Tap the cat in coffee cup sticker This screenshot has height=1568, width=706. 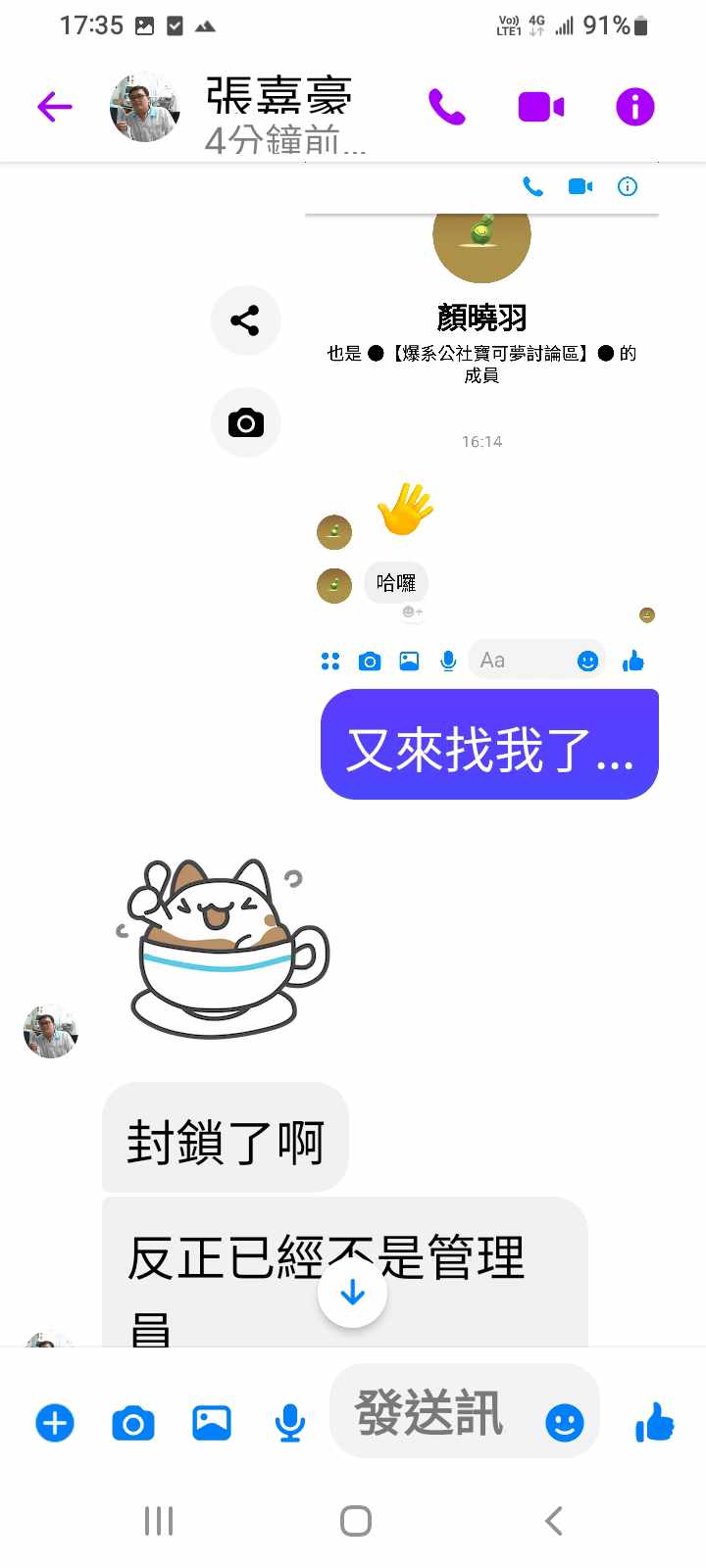224,948
